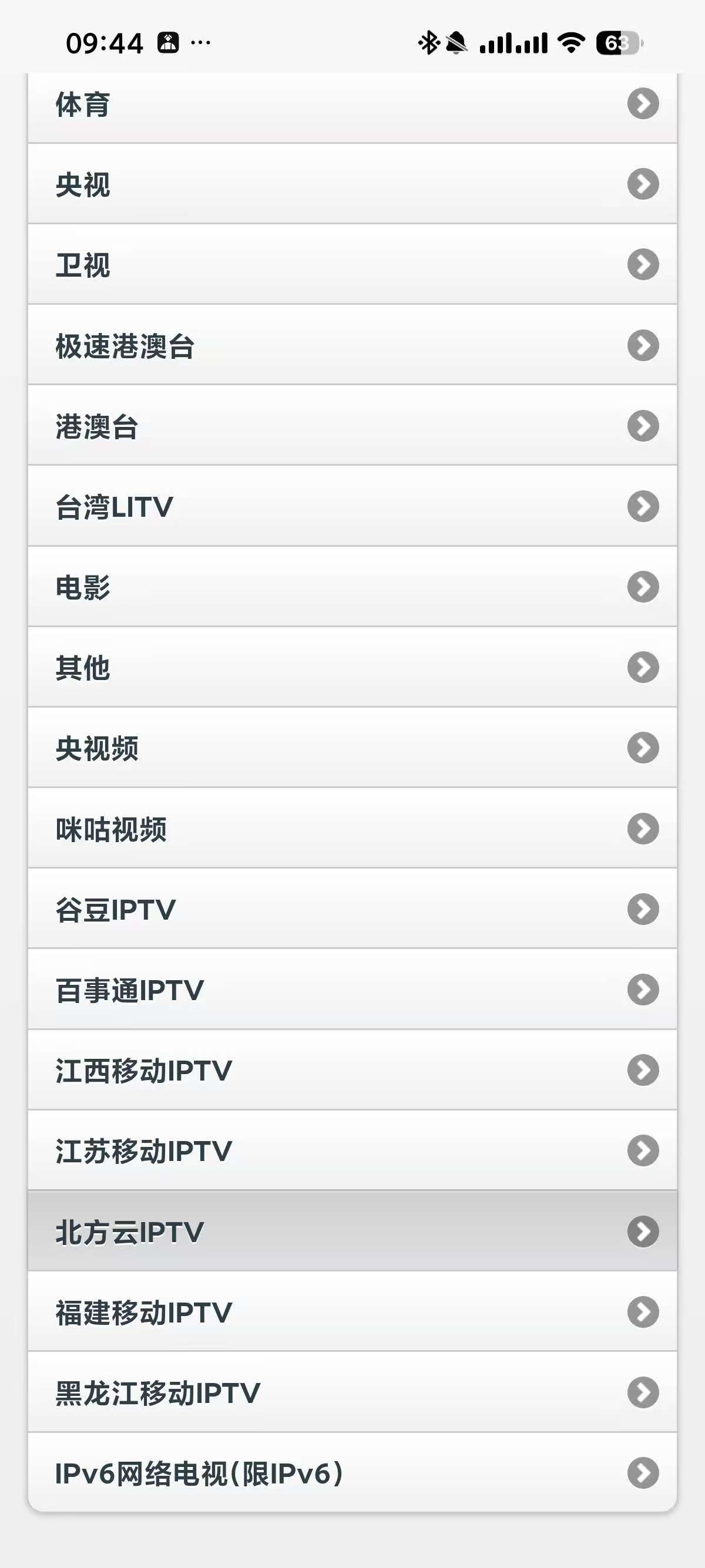Open the 其他 category

coord(352,668)
